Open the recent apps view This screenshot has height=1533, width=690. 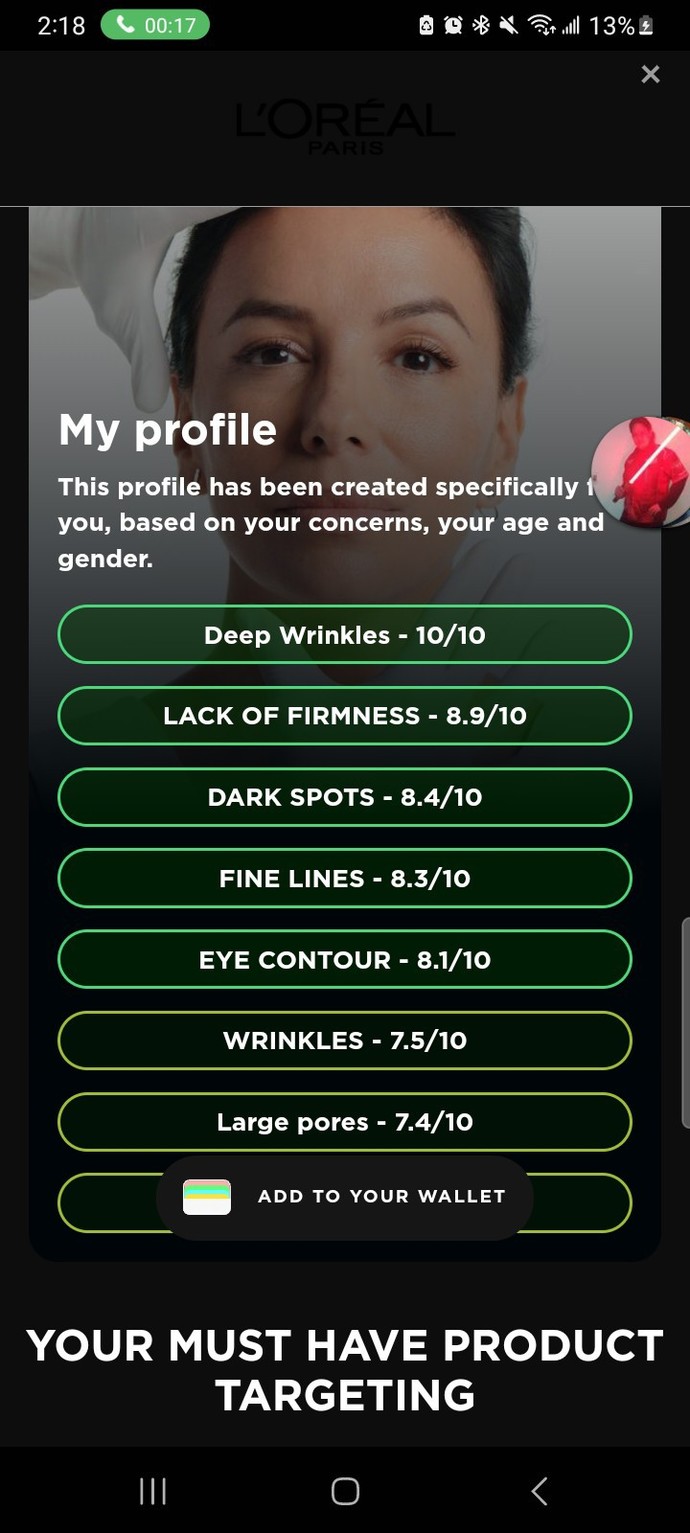[152, 1491]
